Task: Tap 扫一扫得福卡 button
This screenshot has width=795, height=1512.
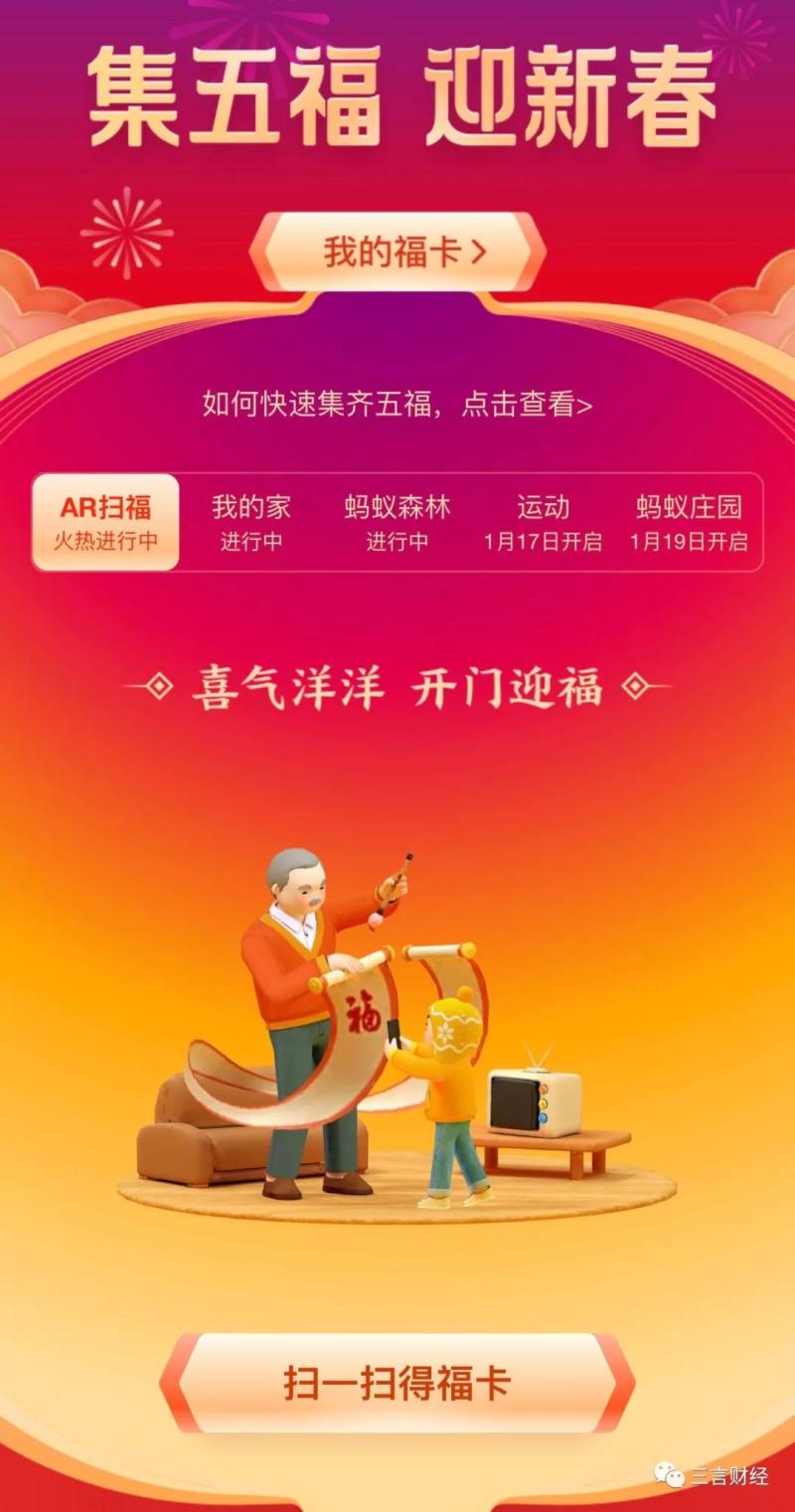Action: point(397,1383)
